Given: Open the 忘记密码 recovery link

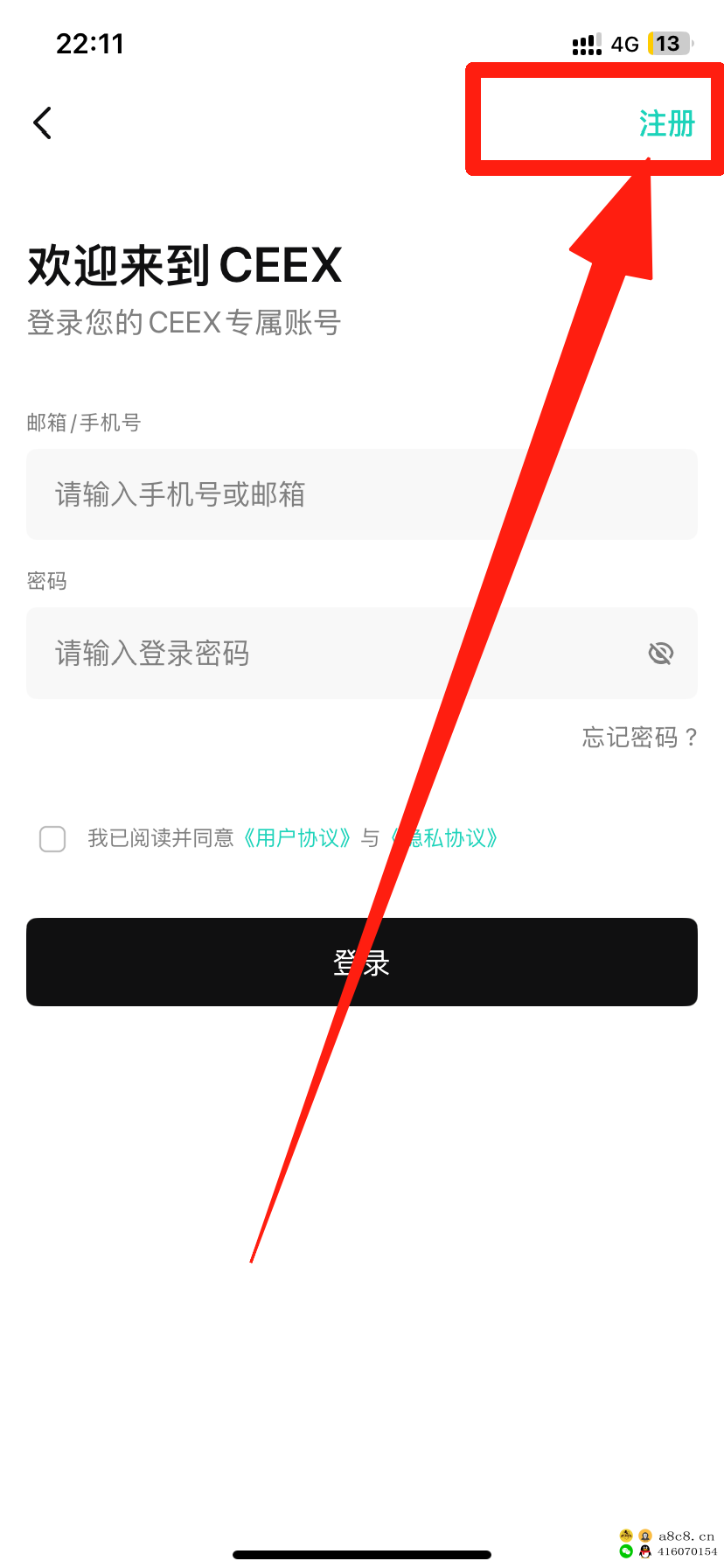Looking at the screenshot, I should pyautogui.click(x=639, y=738).
